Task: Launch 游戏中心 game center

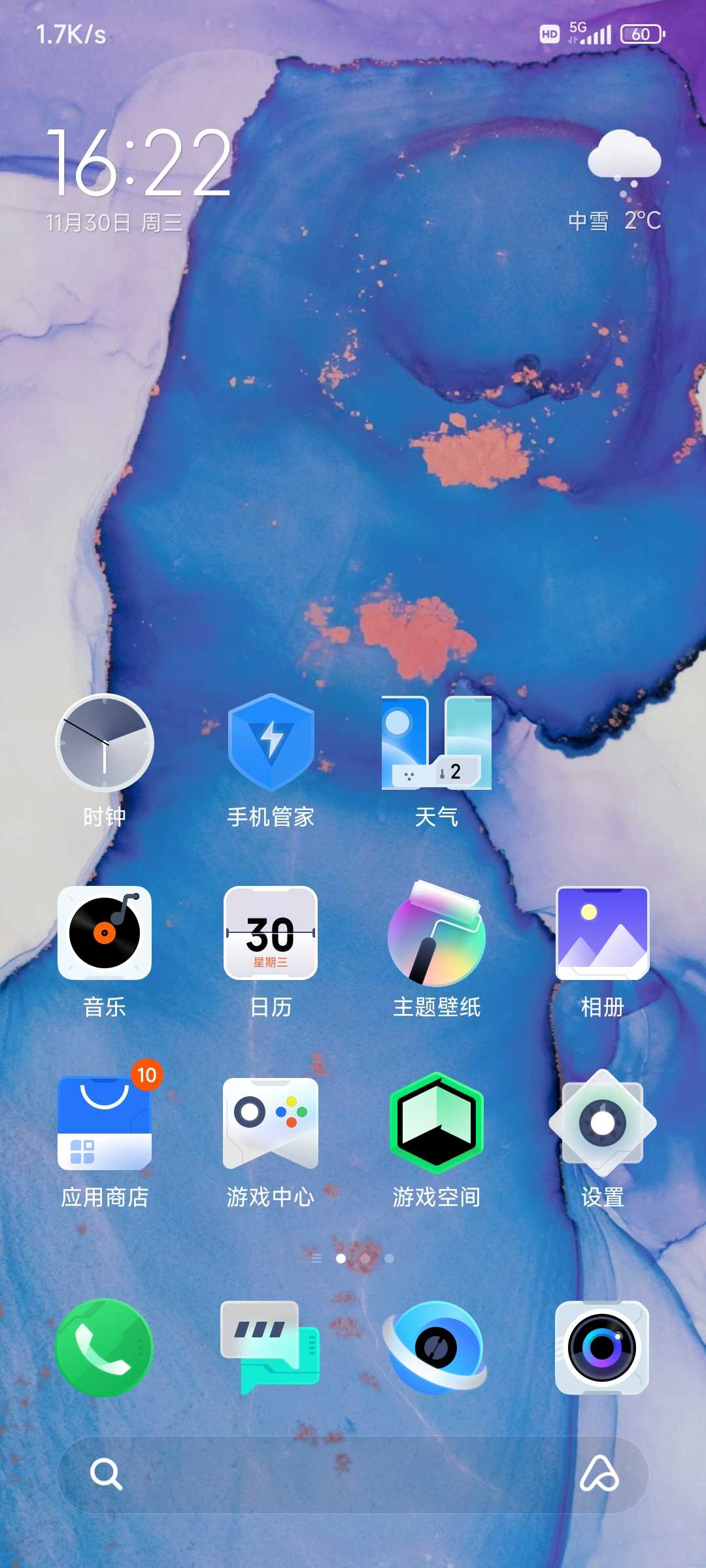Action: pos(271,1124)
